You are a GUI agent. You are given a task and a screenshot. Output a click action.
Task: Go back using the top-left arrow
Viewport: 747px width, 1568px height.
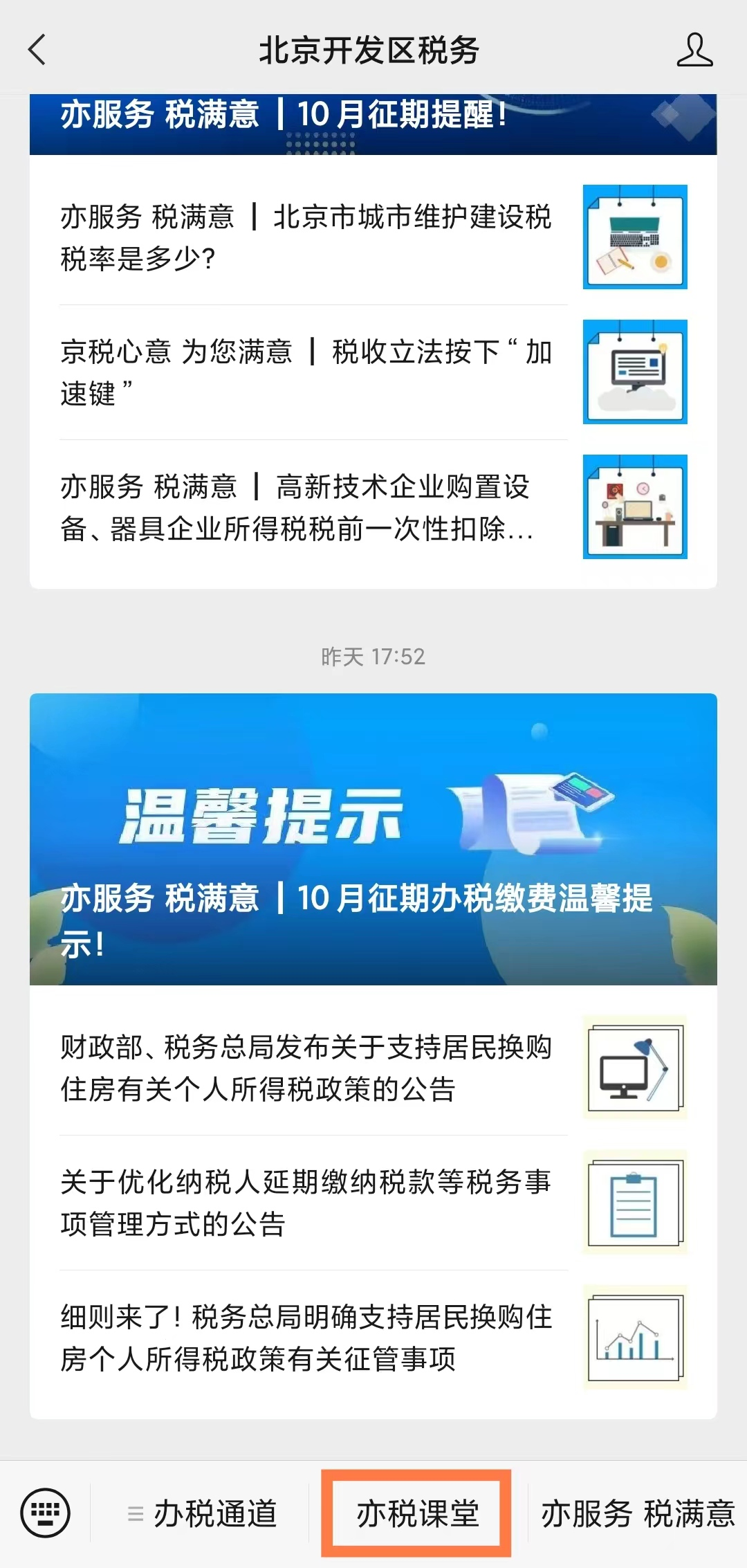(37, 50)
